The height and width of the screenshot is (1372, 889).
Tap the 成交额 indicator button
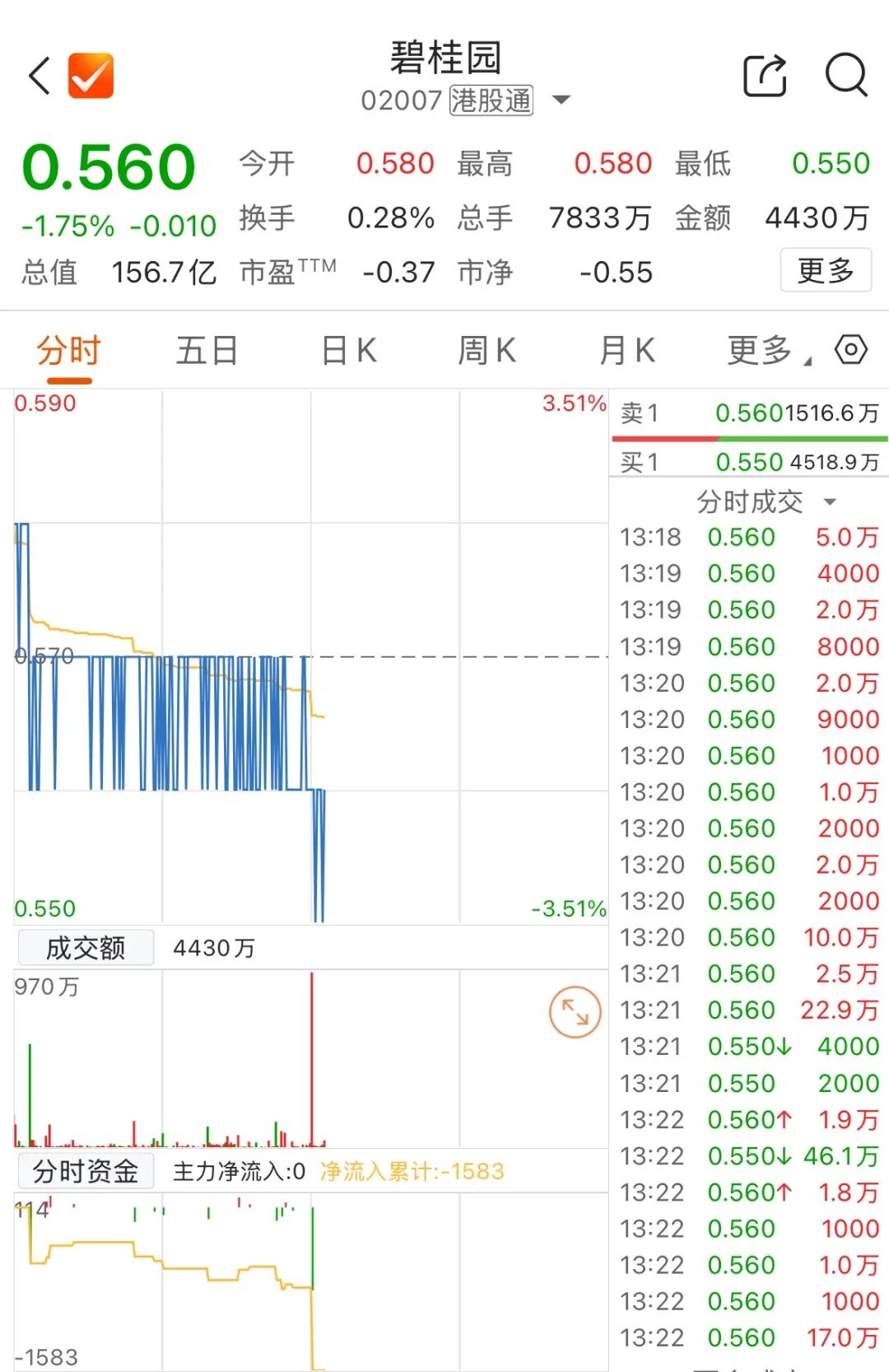click(86, 948)
